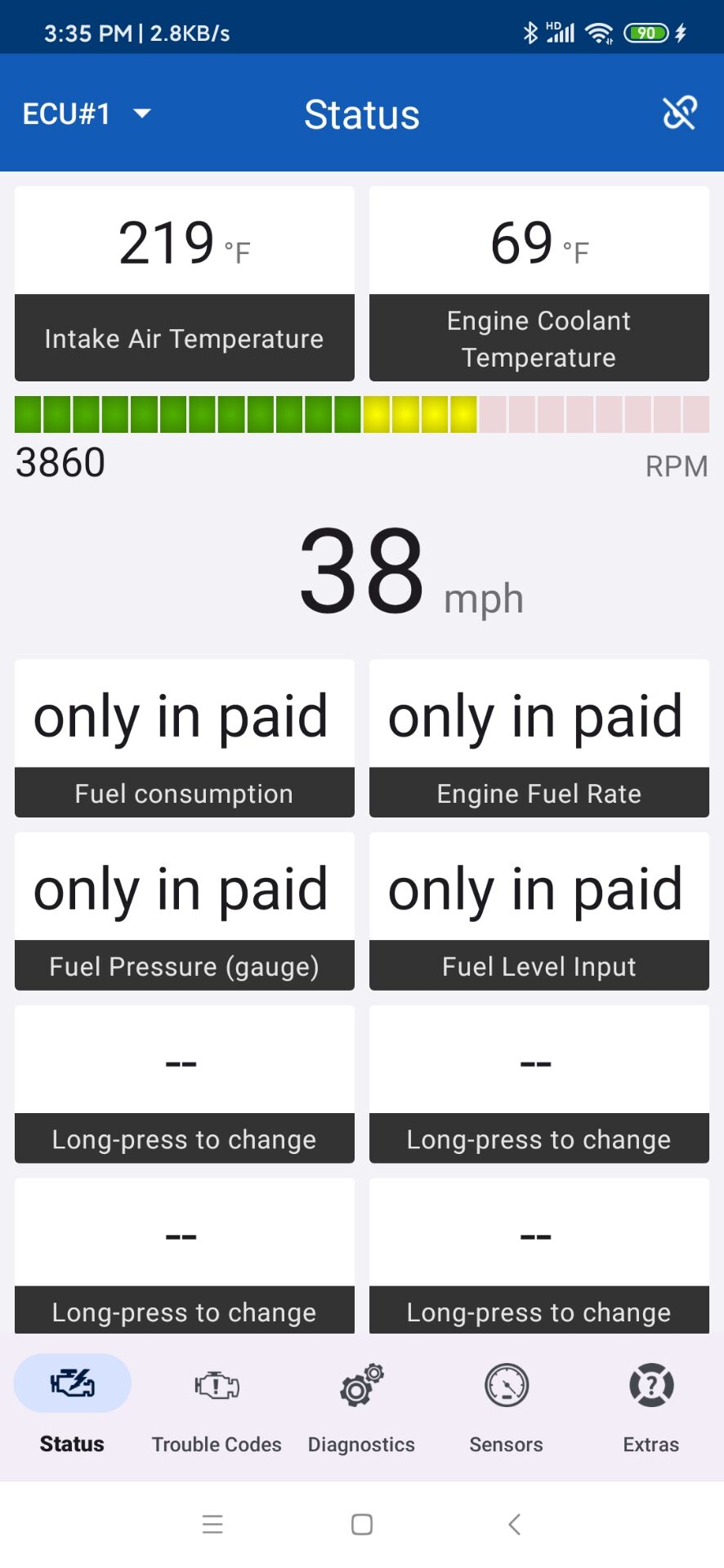Tap the Fuel Level Input card
The width and height of the screenshot is (724, 1568).
(x=539, y=911)
